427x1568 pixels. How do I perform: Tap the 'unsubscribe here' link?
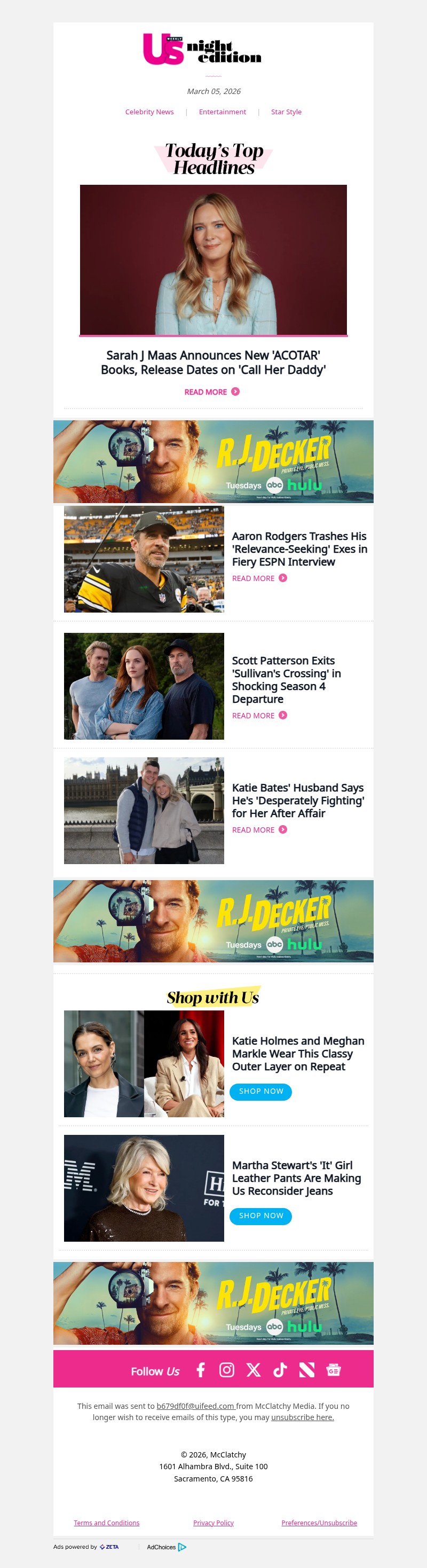click(302, 1417)
